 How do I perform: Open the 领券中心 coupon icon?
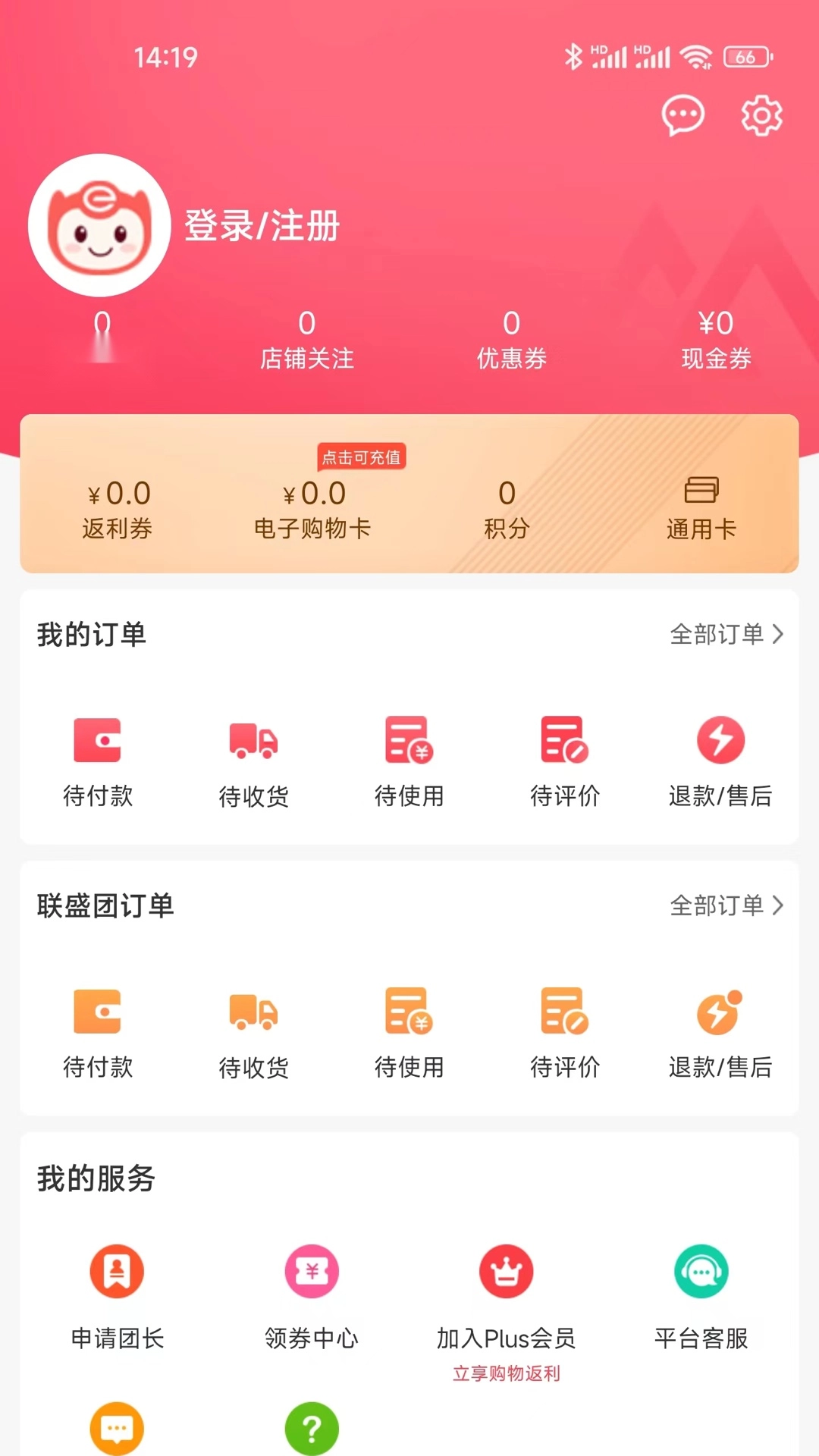point(311,1270)
